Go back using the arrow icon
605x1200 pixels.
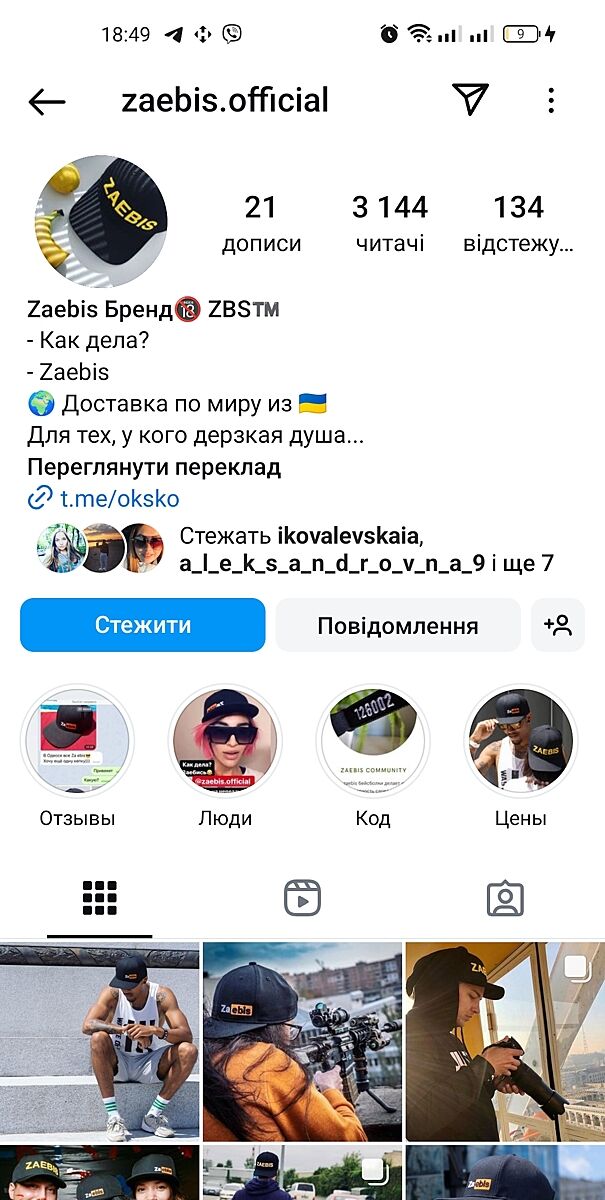point(47,101)
